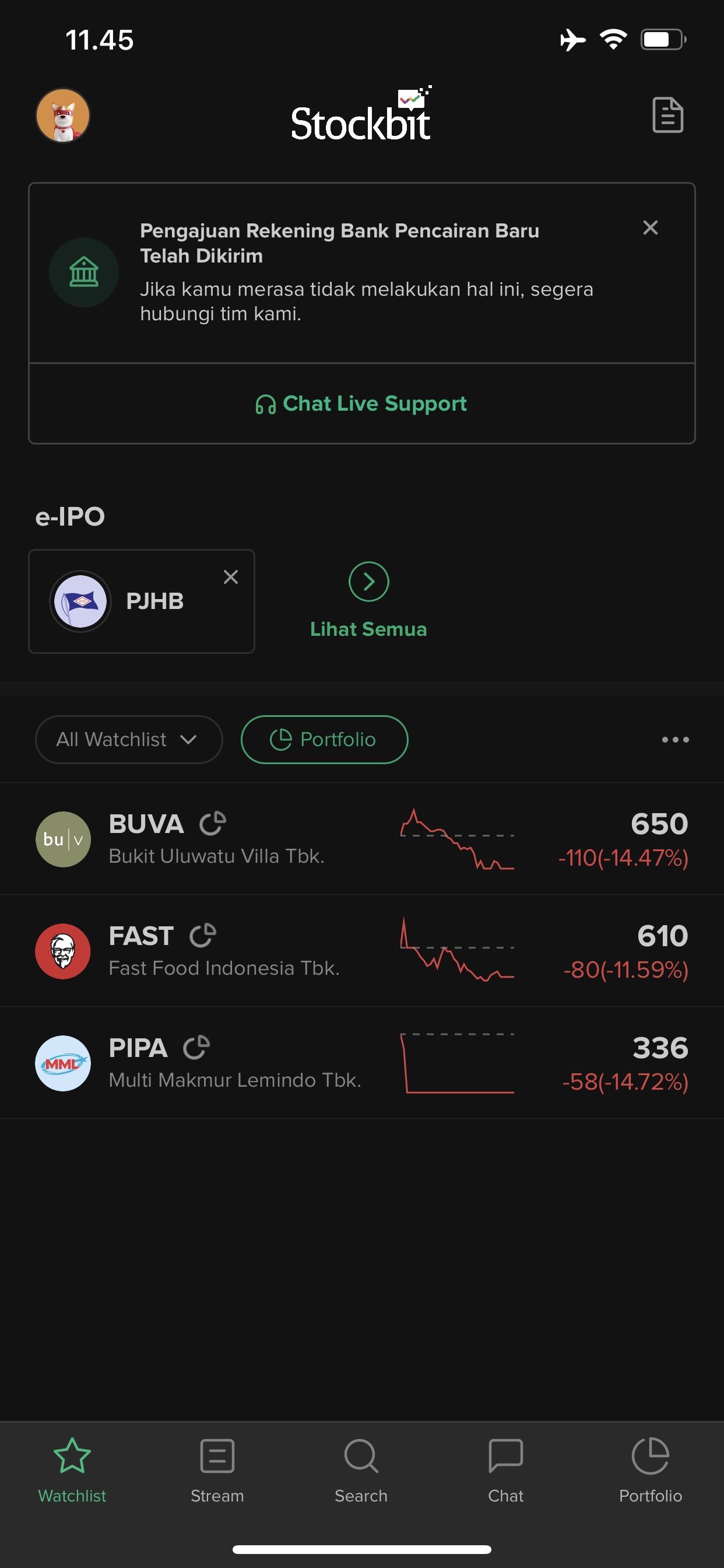
Task: Open the document icon in header
Action: (x=667, y=115)
